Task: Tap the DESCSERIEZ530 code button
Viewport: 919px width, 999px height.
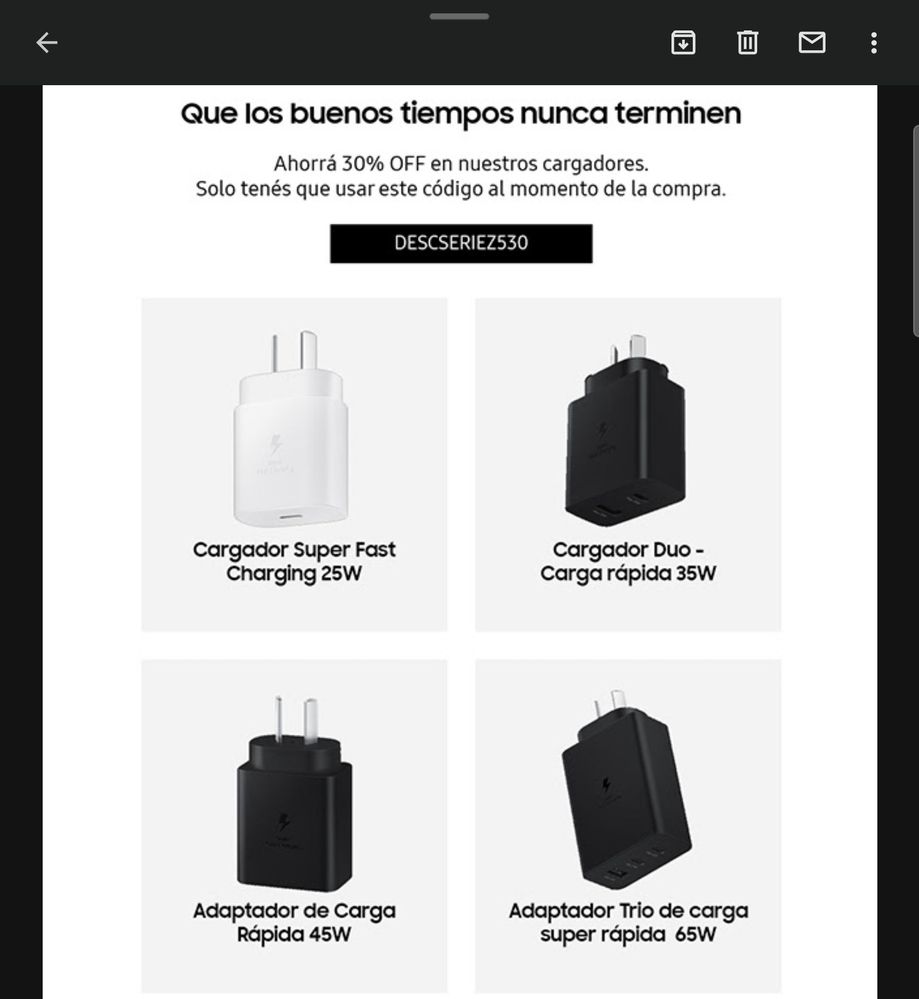Action: point(461,243)
